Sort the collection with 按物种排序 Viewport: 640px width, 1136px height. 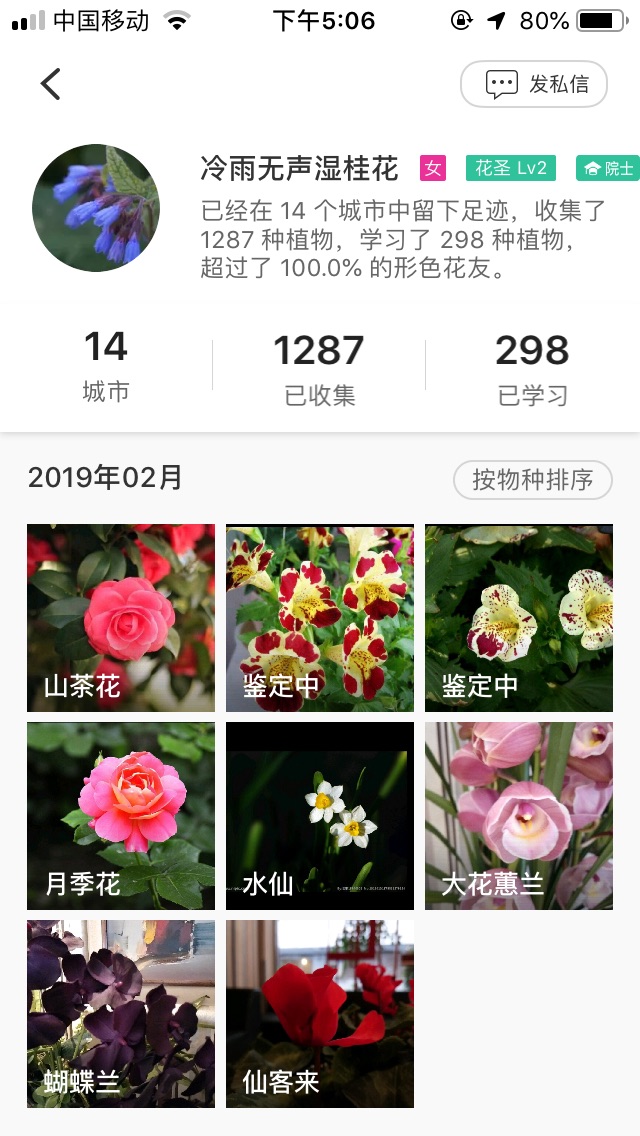coord(532,480)
